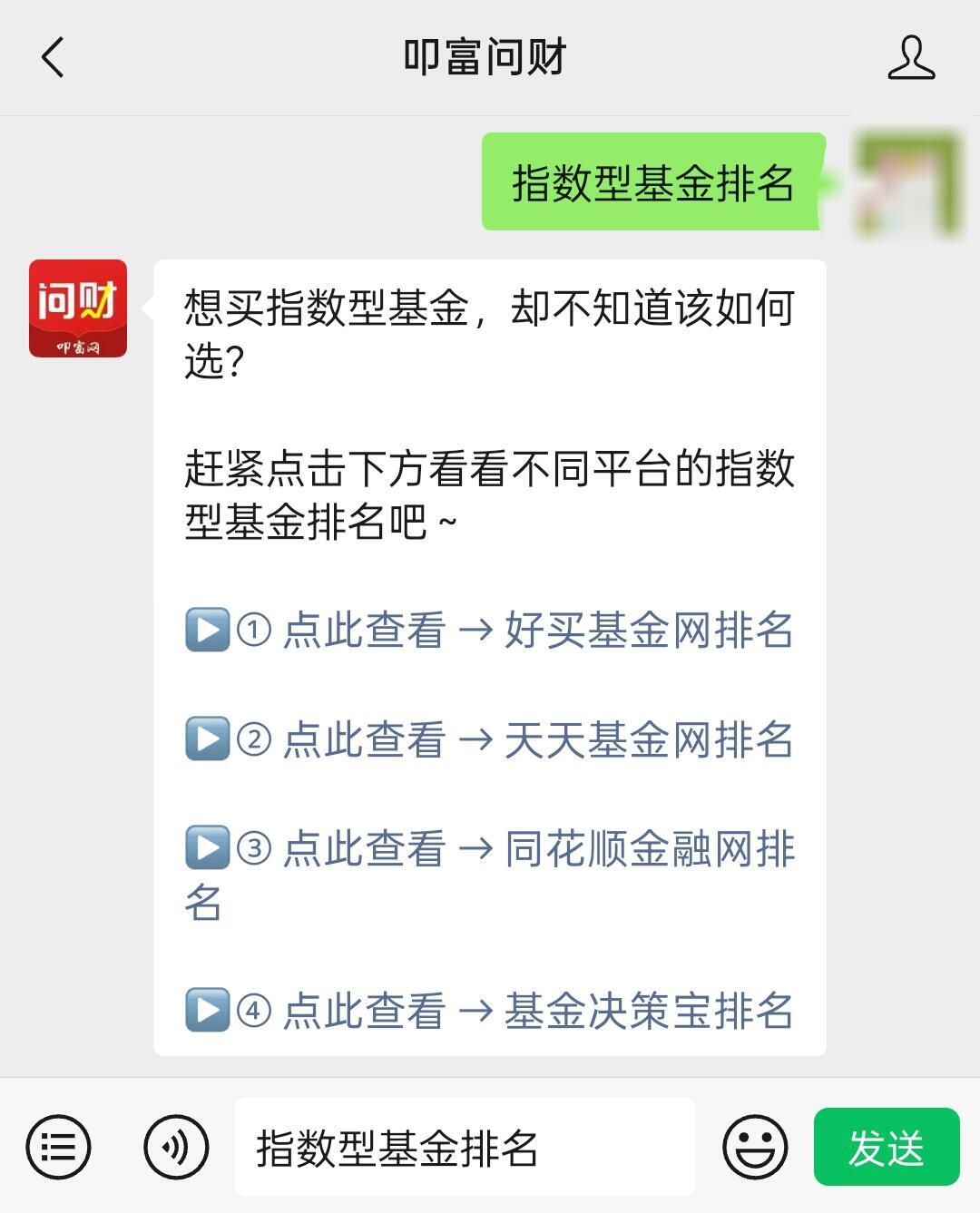Tap my own profile avatar
This screenshot has height=1213, width=980.
pos(907,183)
